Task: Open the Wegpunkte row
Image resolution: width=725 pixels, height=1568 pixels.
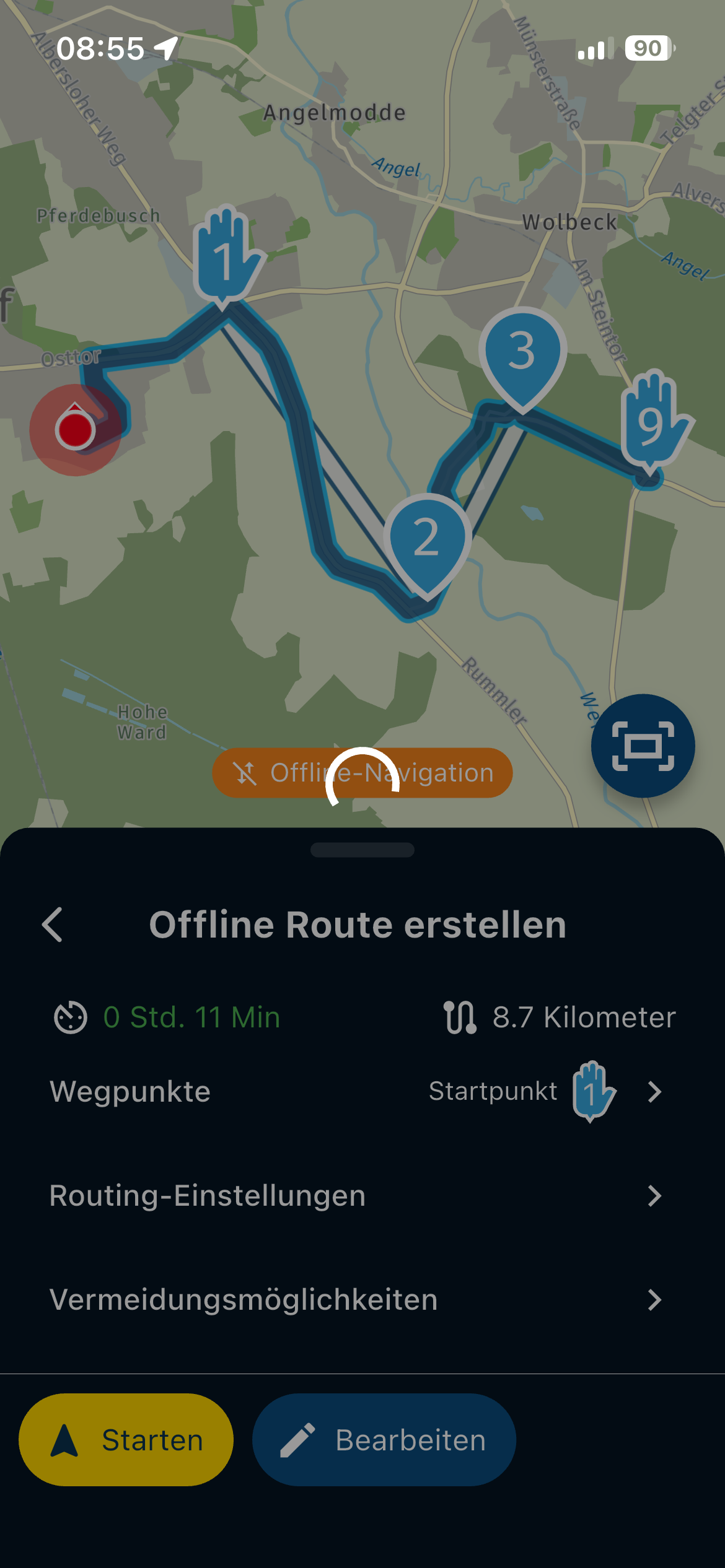Action: click(356, 1091)
